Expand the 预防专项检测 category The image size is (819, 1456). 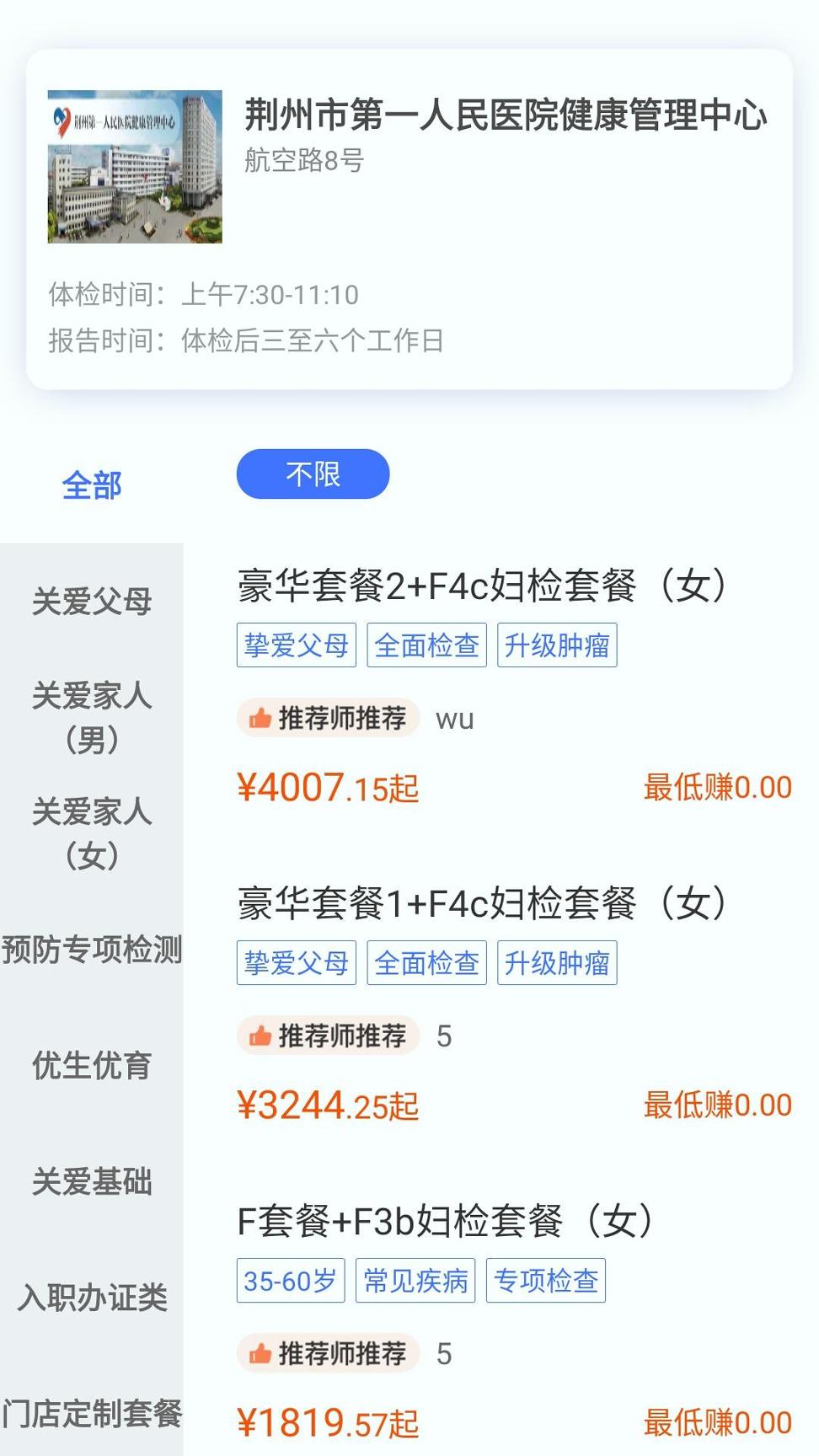pyautogui.click(x=93, y=951)
